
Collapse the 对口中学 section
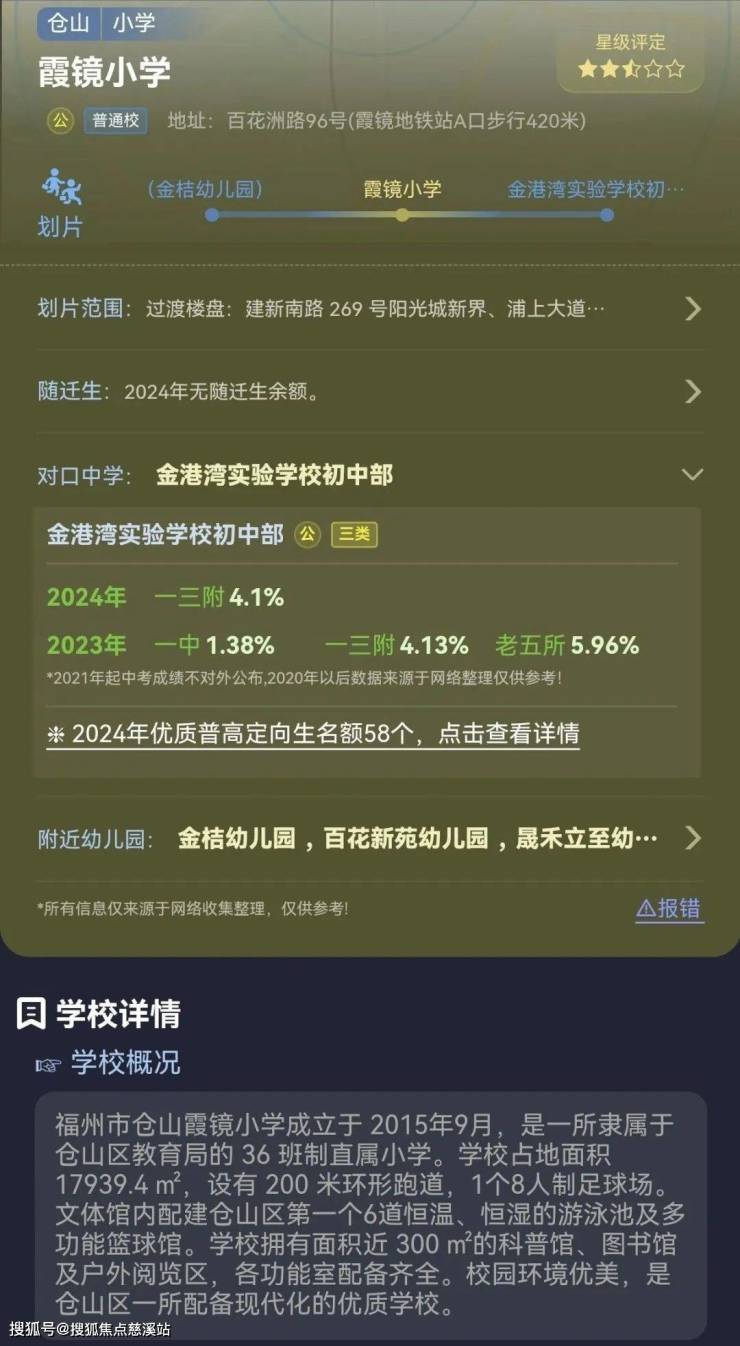[x=691, y=474]
